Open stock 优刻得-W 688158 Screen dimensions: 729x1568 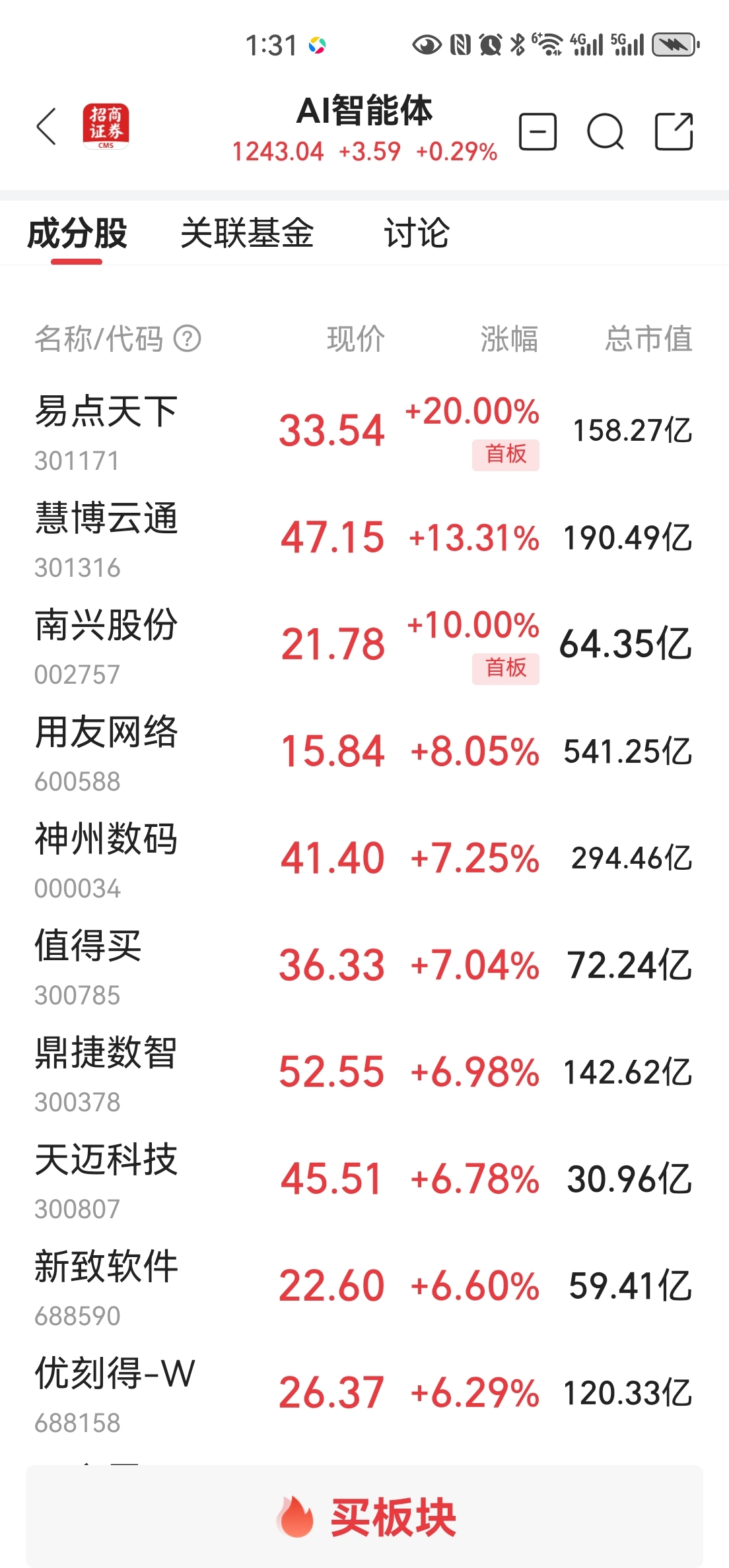364,1394
